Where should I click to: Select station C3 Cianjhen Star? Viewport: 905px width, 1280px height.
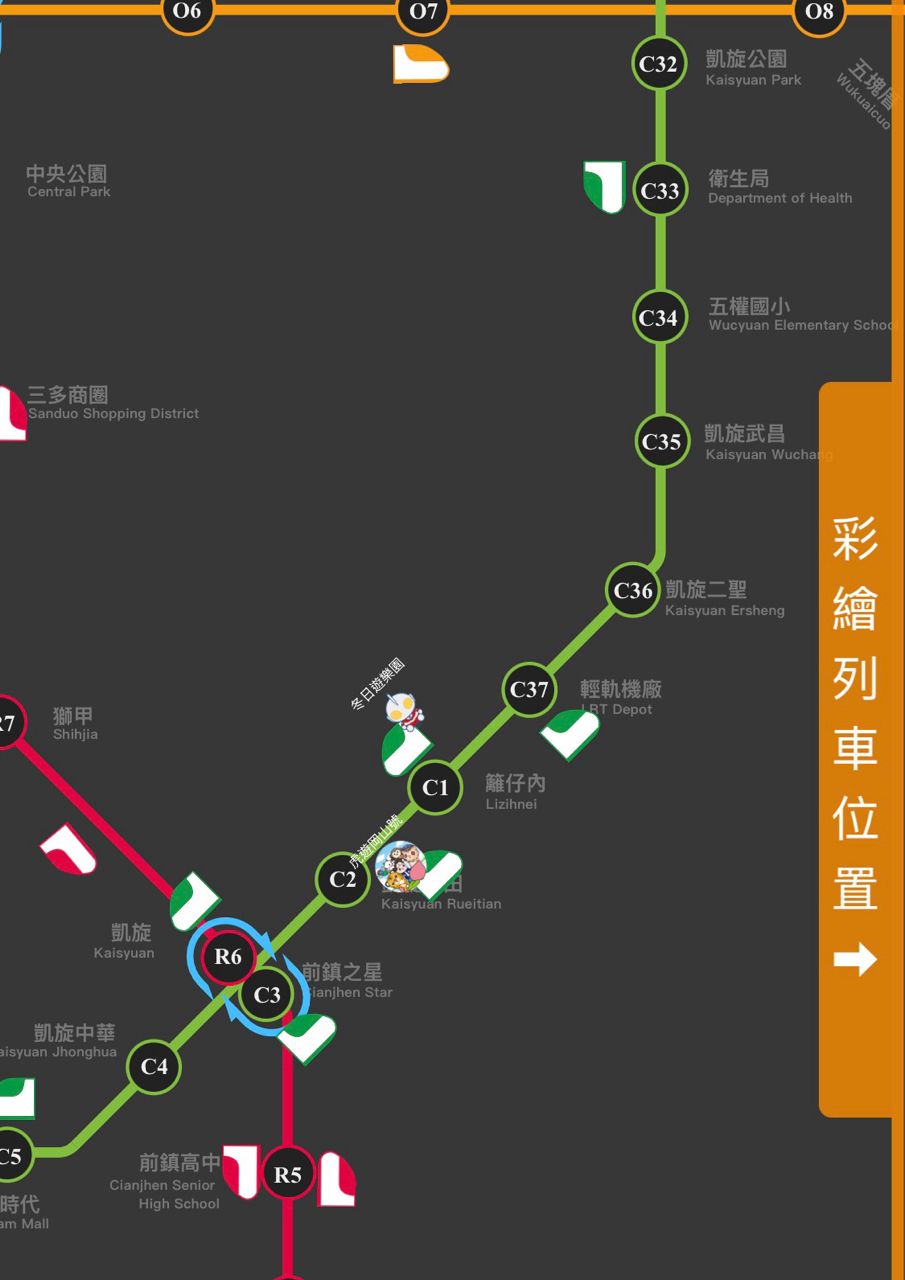(x=267, y=995)
